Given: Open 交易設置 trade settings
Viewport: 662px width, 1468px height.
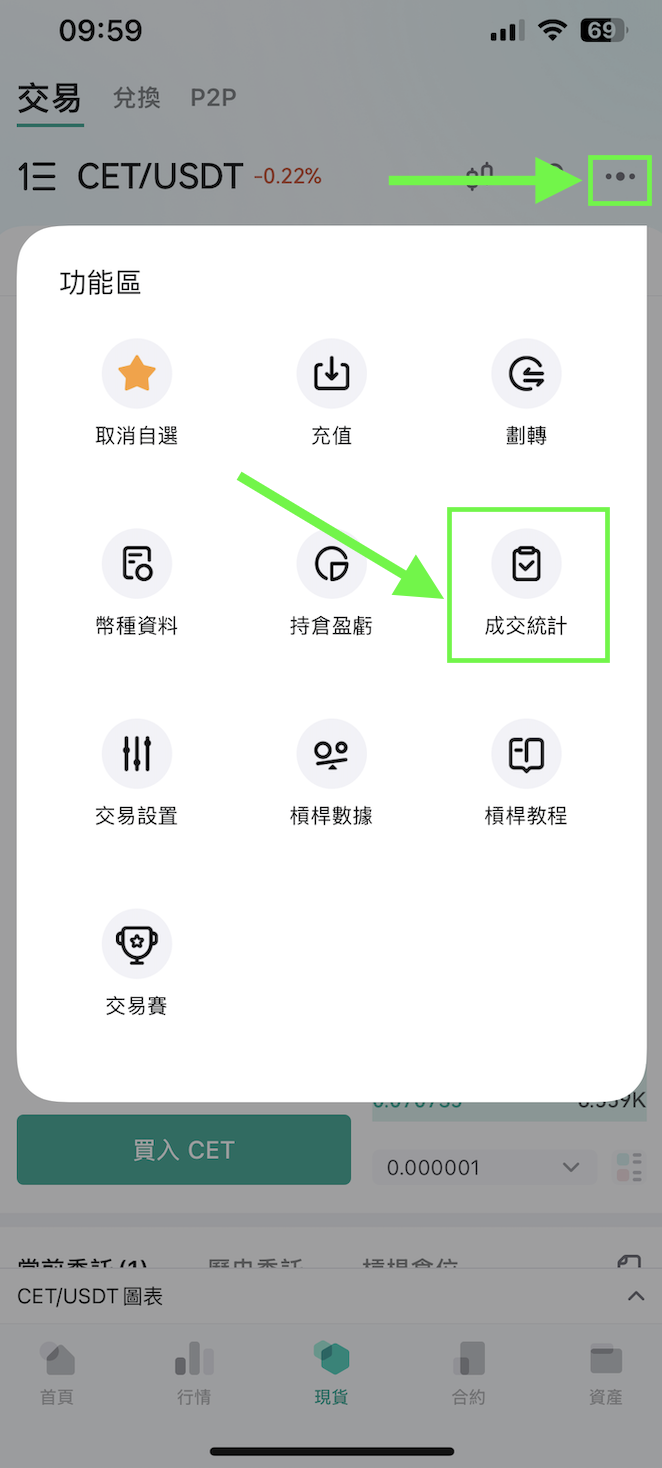Looking at the screenshot, I should pyautogui.click(x=137, y=755).
